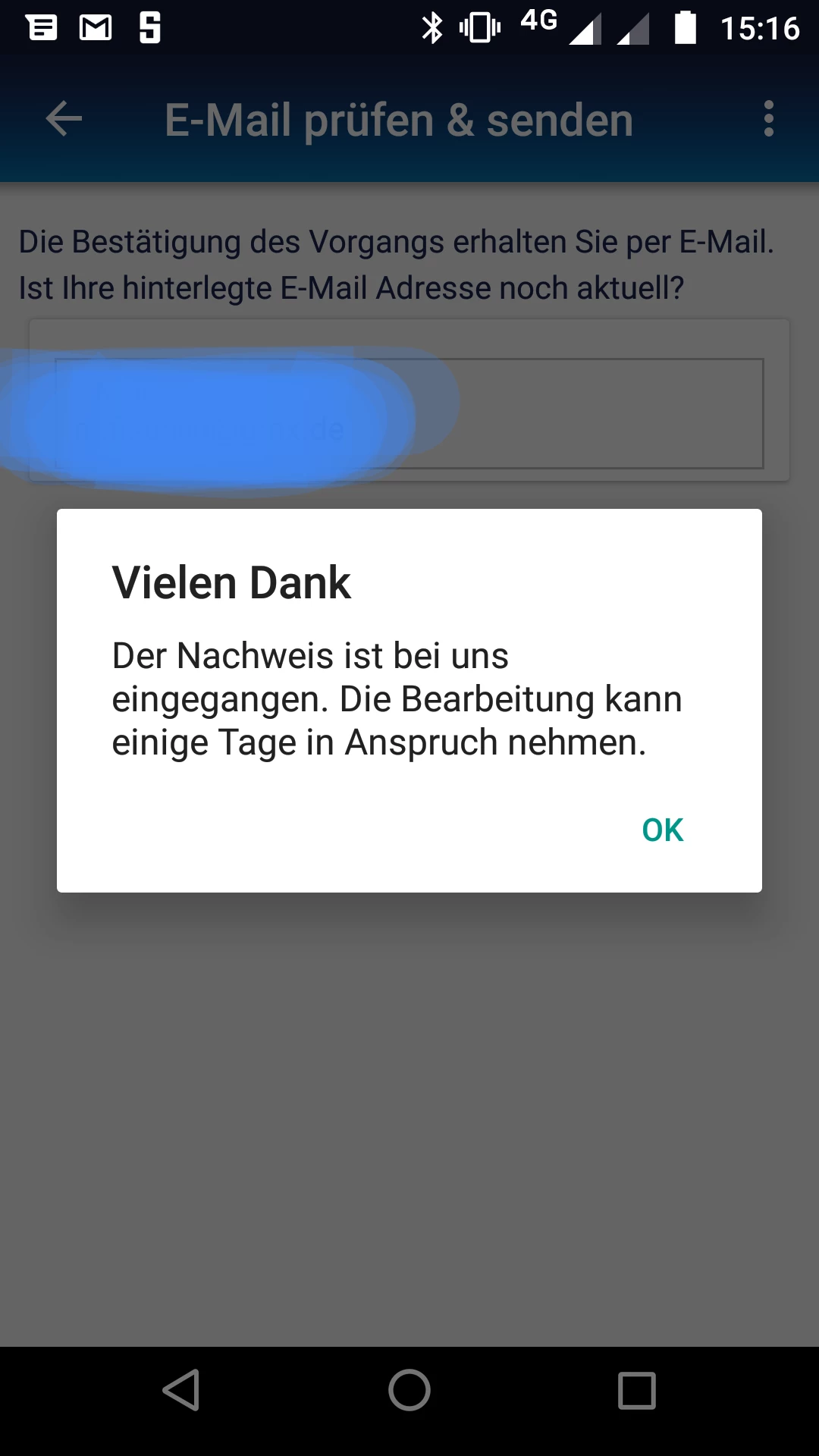Open recent apps from navigation bar
Screen dimensions: 819x1456
point(636,1390)
